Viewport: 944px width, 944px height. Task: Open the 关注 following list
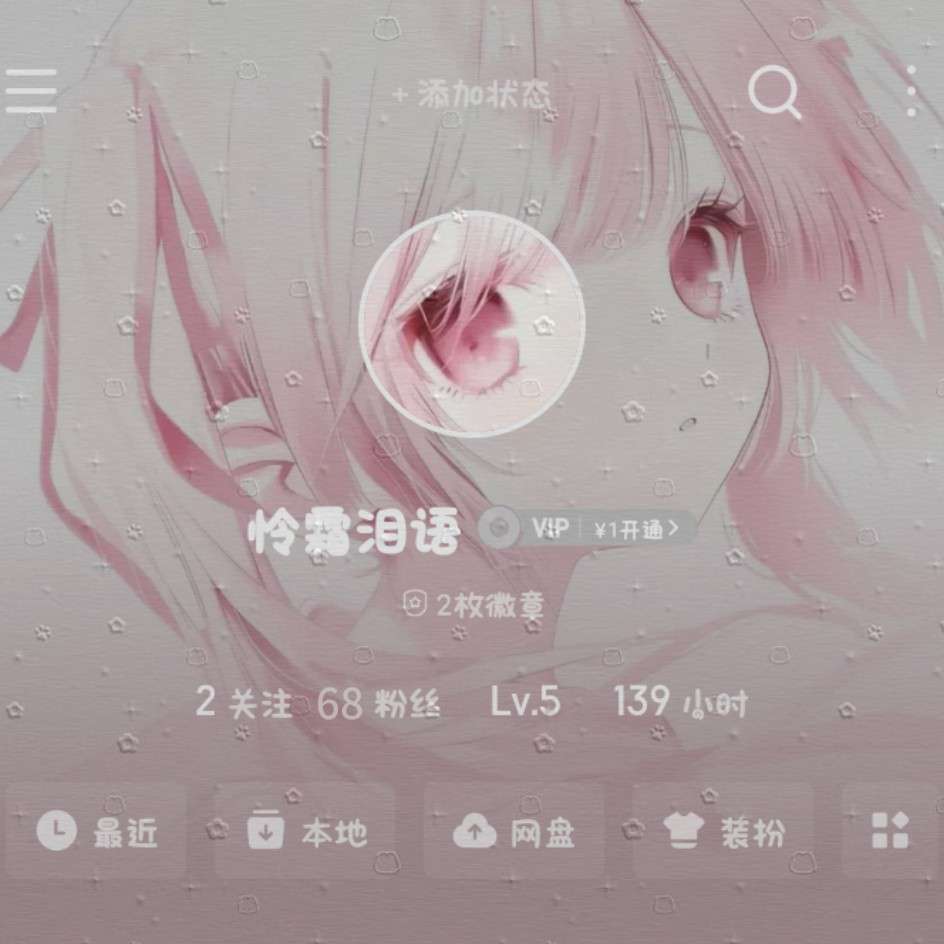click(x=245, y=703)
